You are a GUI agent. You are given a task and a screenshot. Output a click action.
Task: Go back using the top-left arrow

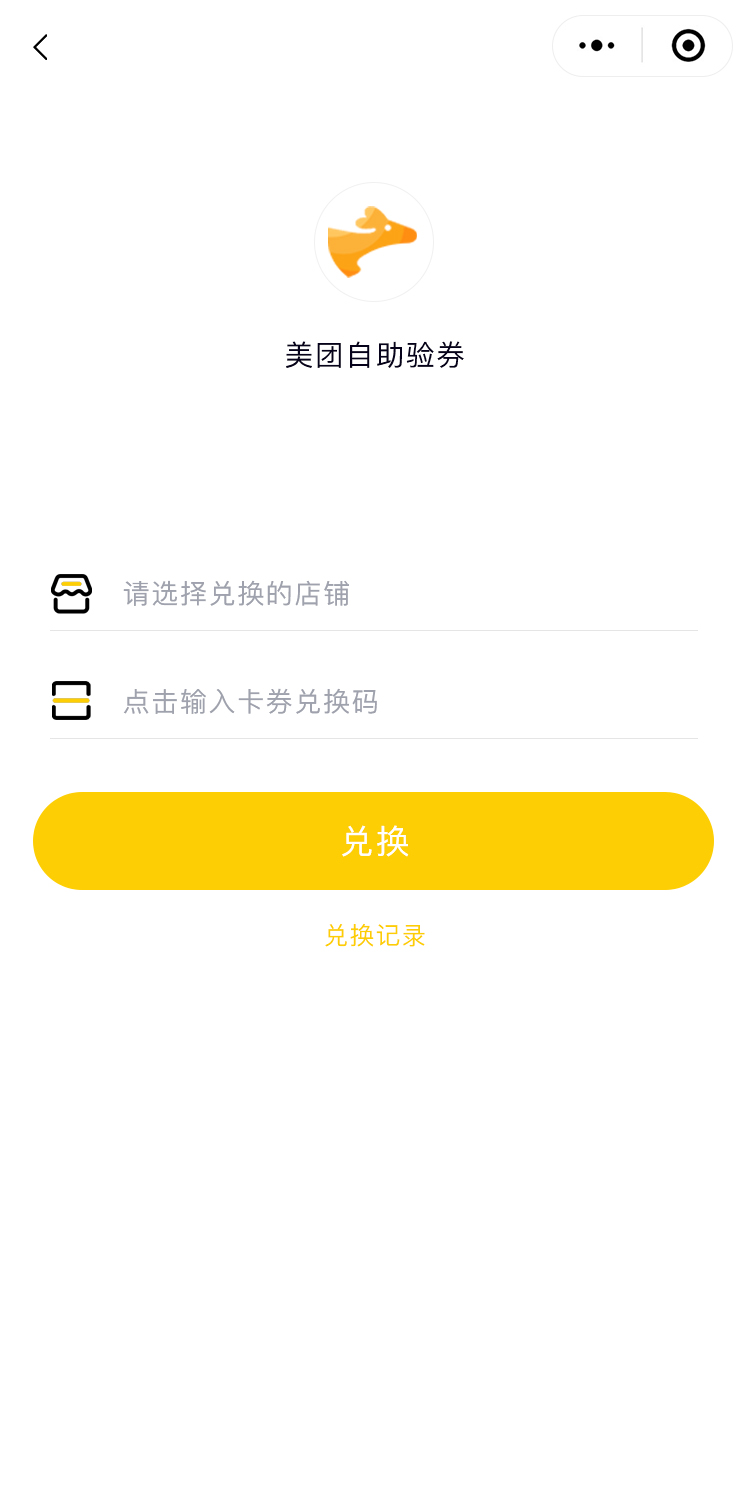40,47
